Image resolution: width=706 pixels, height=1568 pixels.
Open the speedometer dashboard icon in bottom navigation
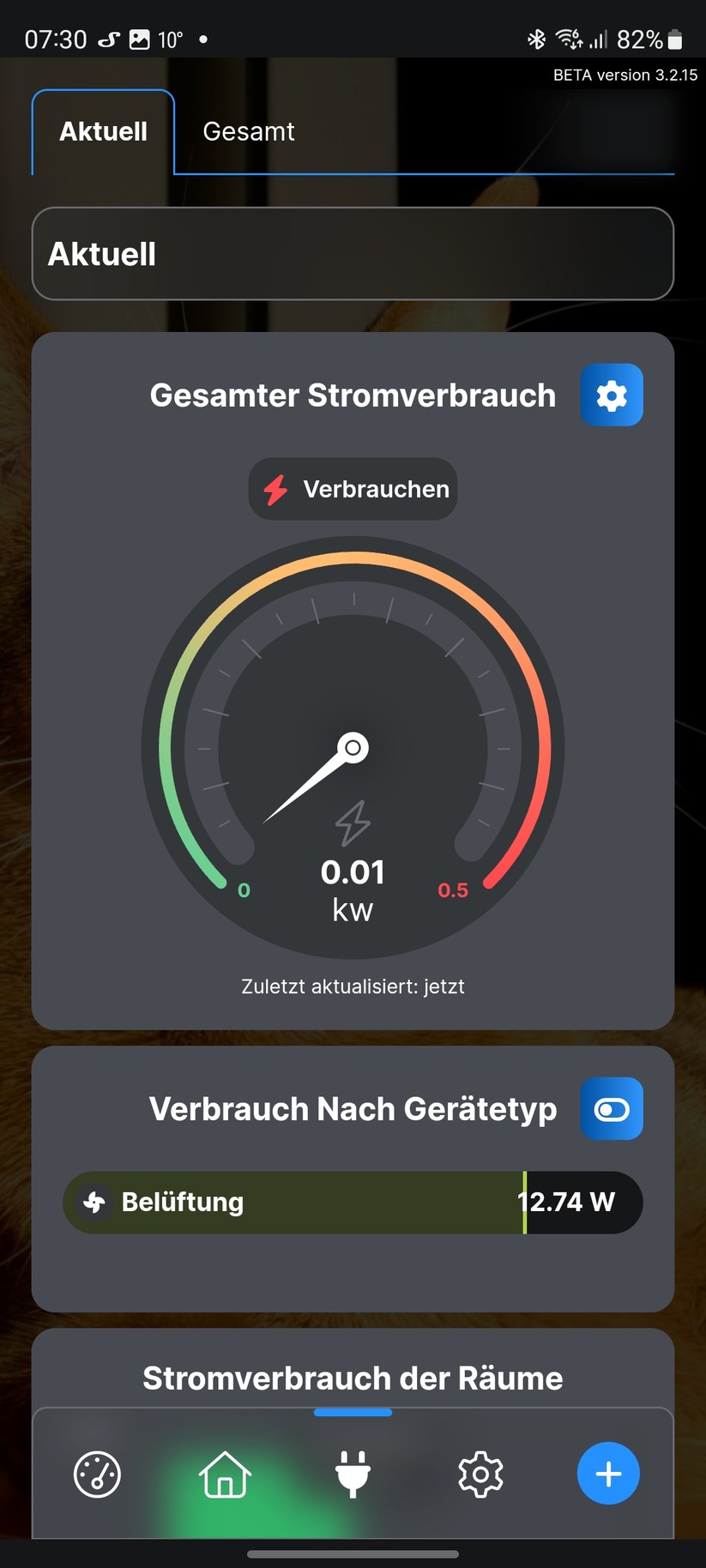(x=96, y=1474)
